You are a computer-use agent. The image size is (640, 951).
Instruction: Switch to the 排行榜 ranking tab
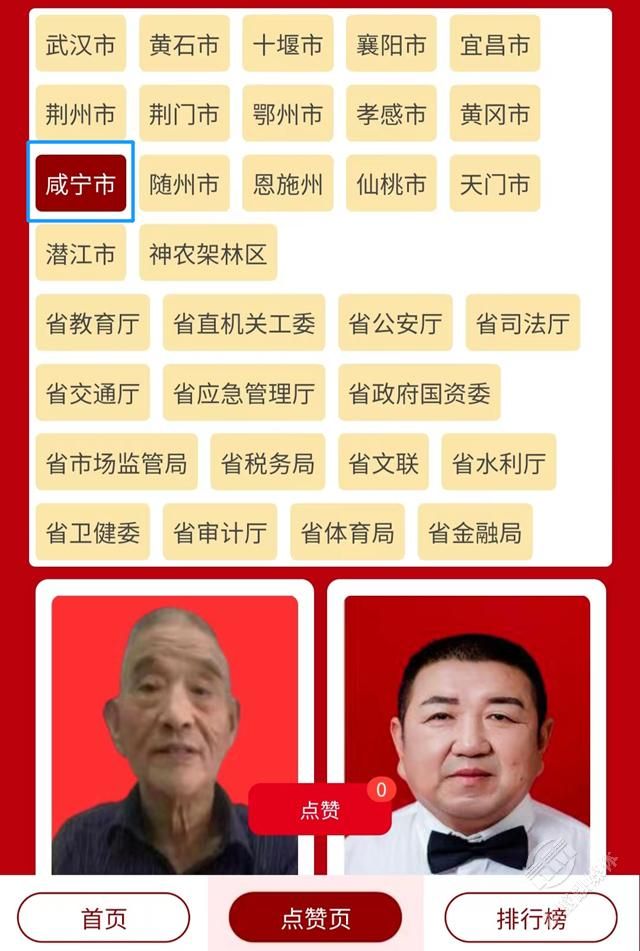pos(531,918)
